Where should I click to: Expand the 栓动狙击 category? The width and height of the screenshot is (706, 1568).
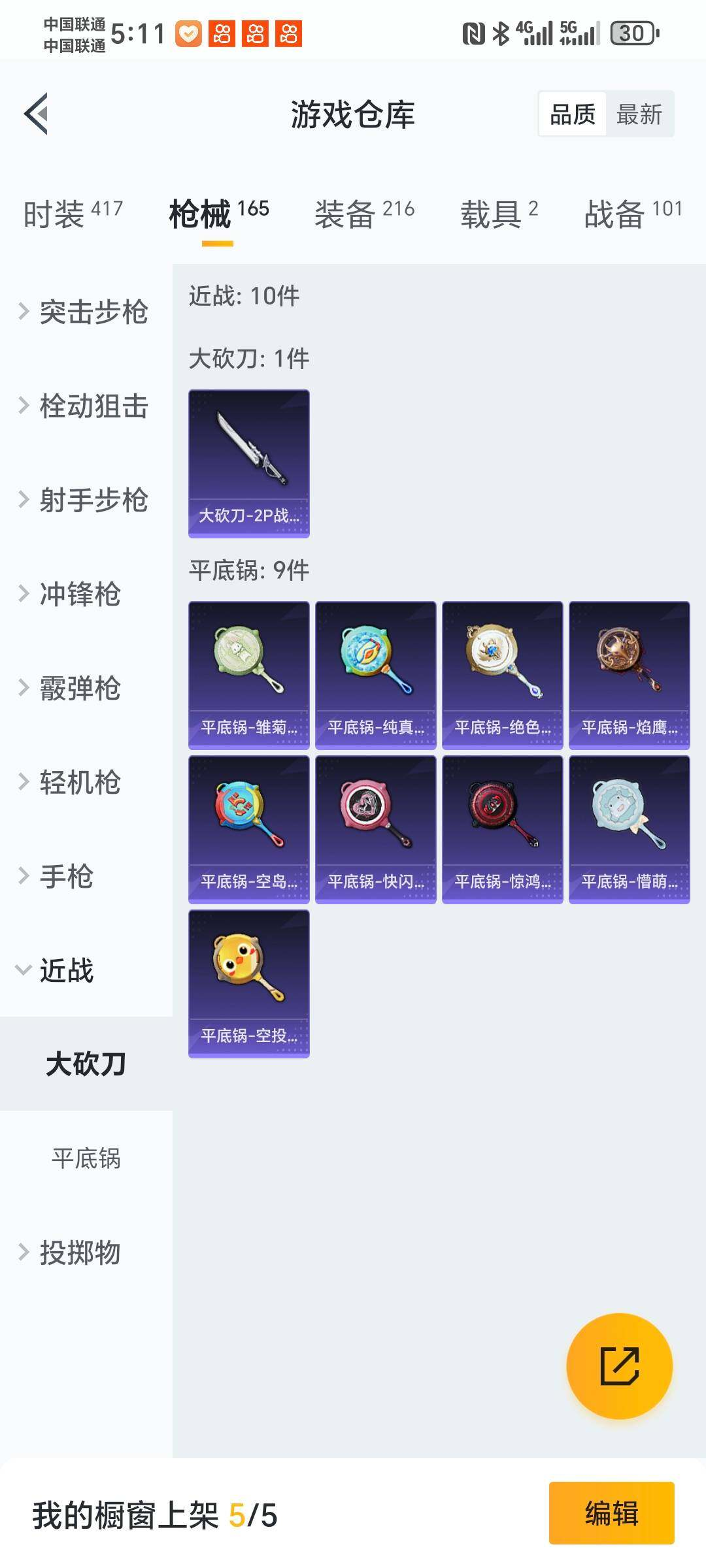(x=85, y=406)
